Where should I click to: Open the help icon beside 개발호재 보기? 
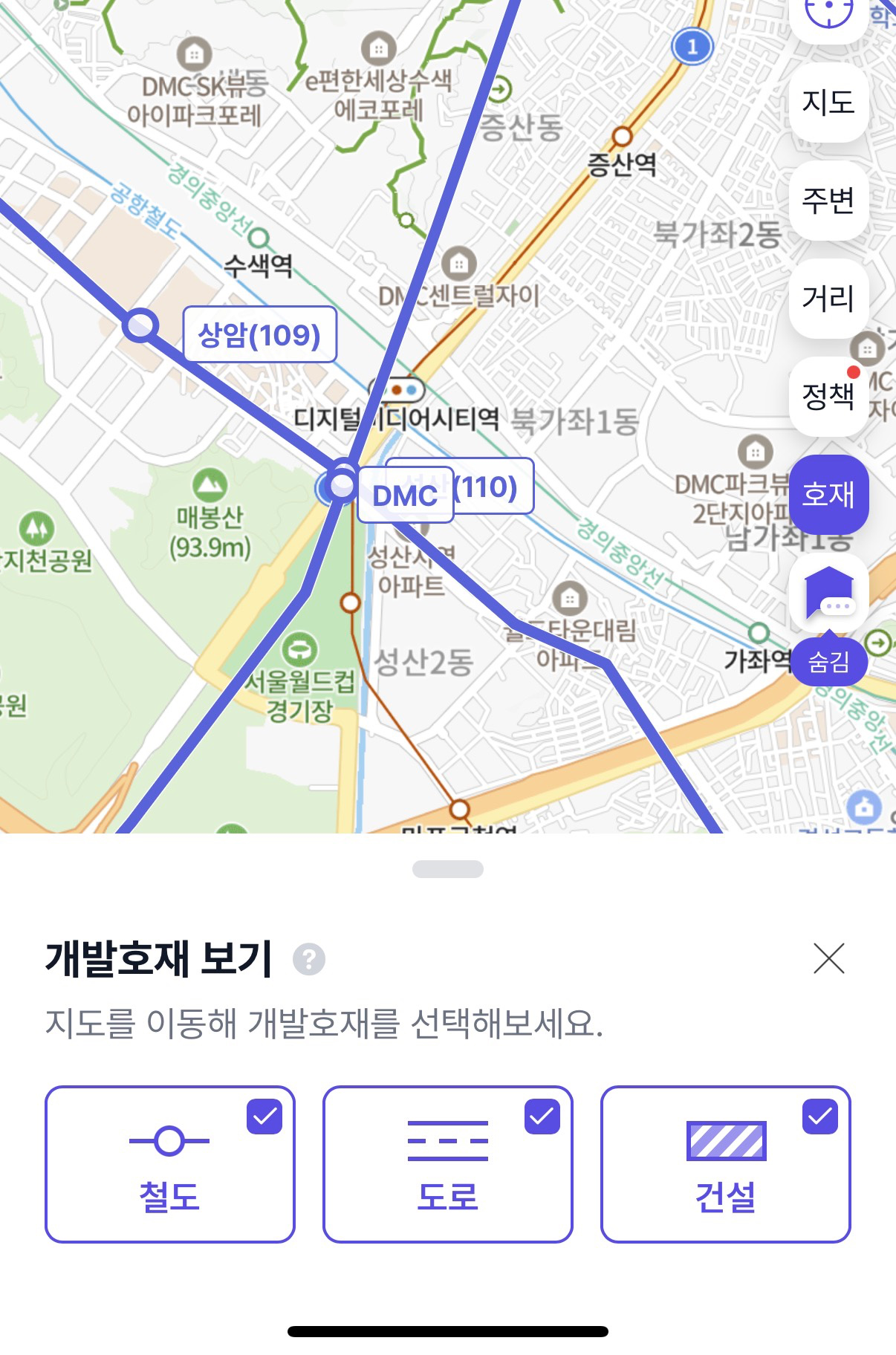[x=309, y=959]
